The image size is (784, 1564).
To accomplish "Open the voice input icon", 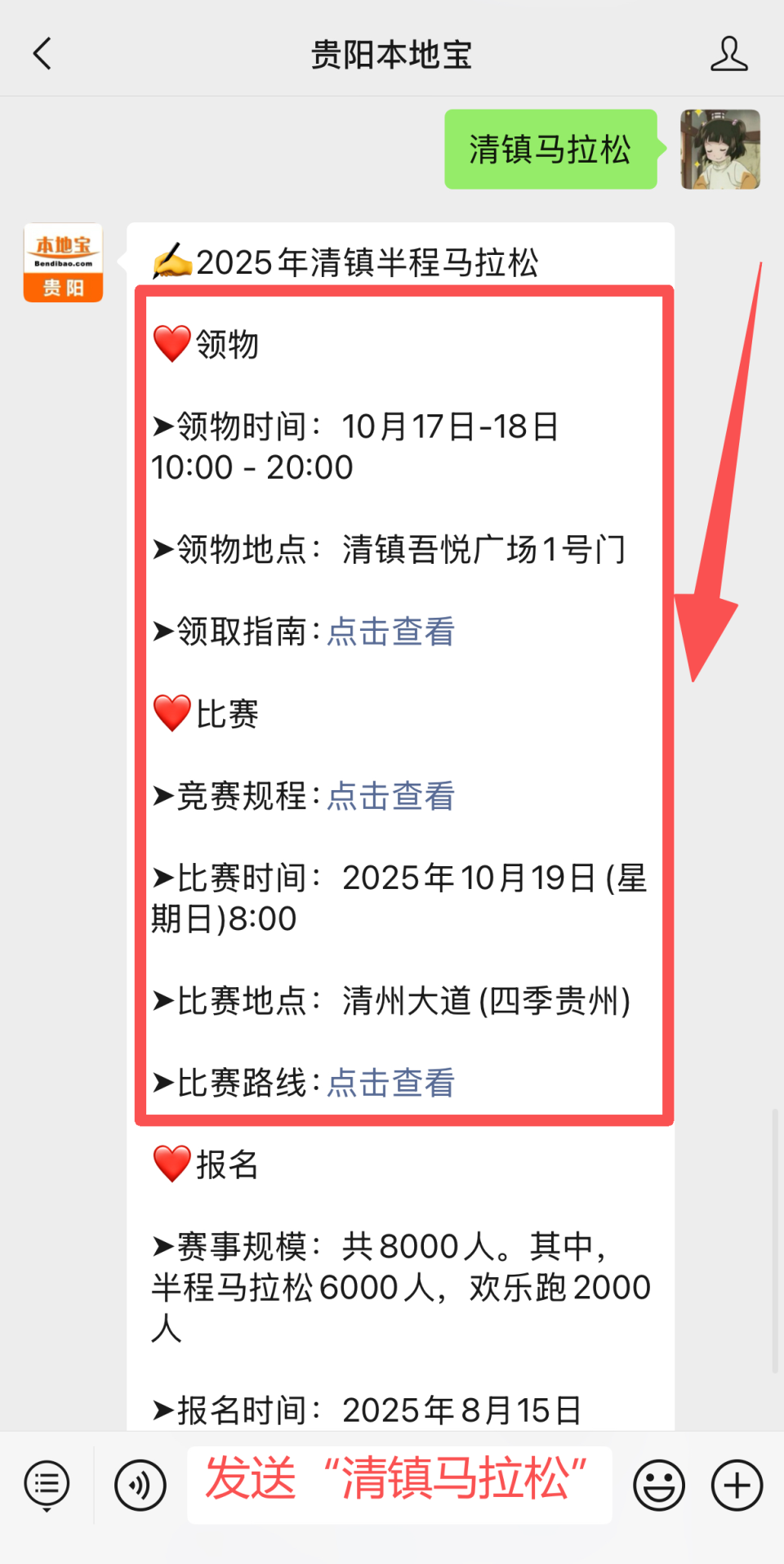I will tap(139, 1484).
